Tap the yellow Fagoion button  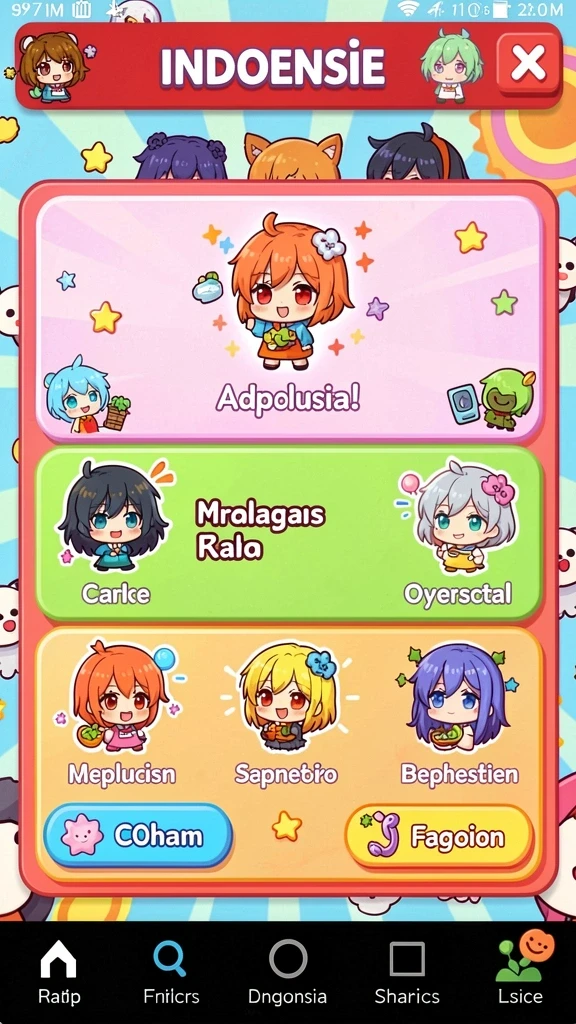click(439, 837)
